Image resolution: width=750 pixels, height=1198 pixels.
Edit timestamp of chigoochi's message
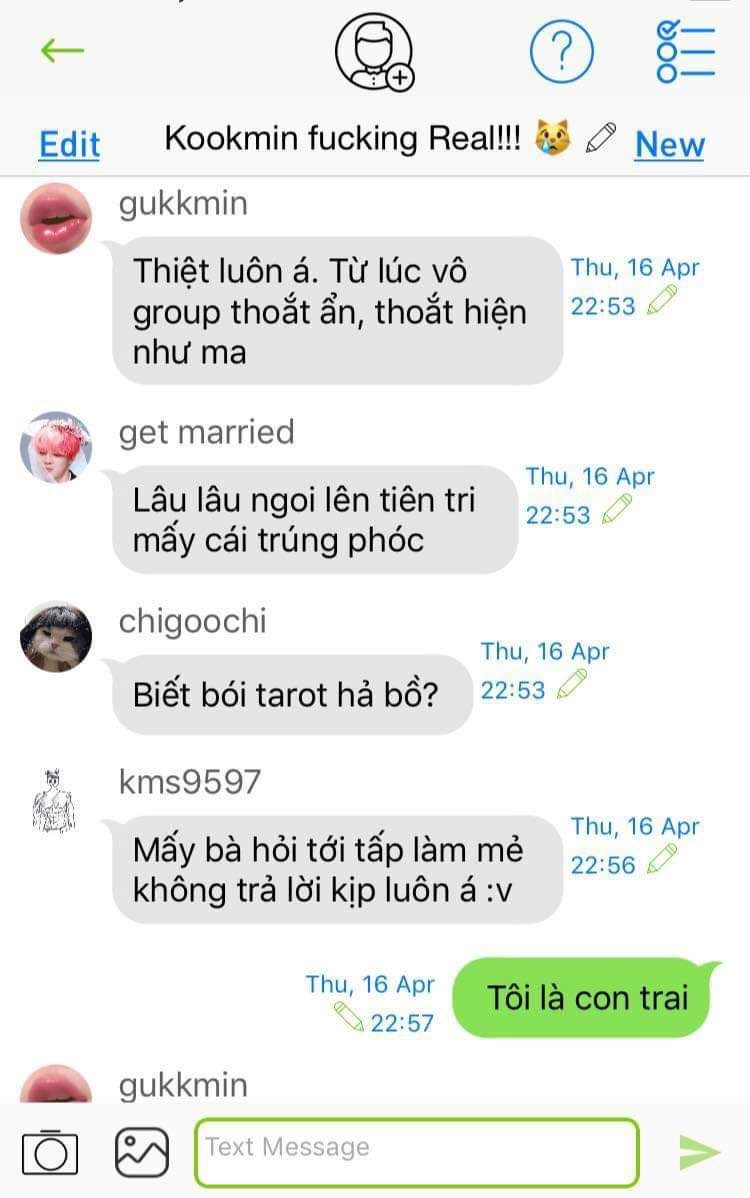tap(572, 685)
